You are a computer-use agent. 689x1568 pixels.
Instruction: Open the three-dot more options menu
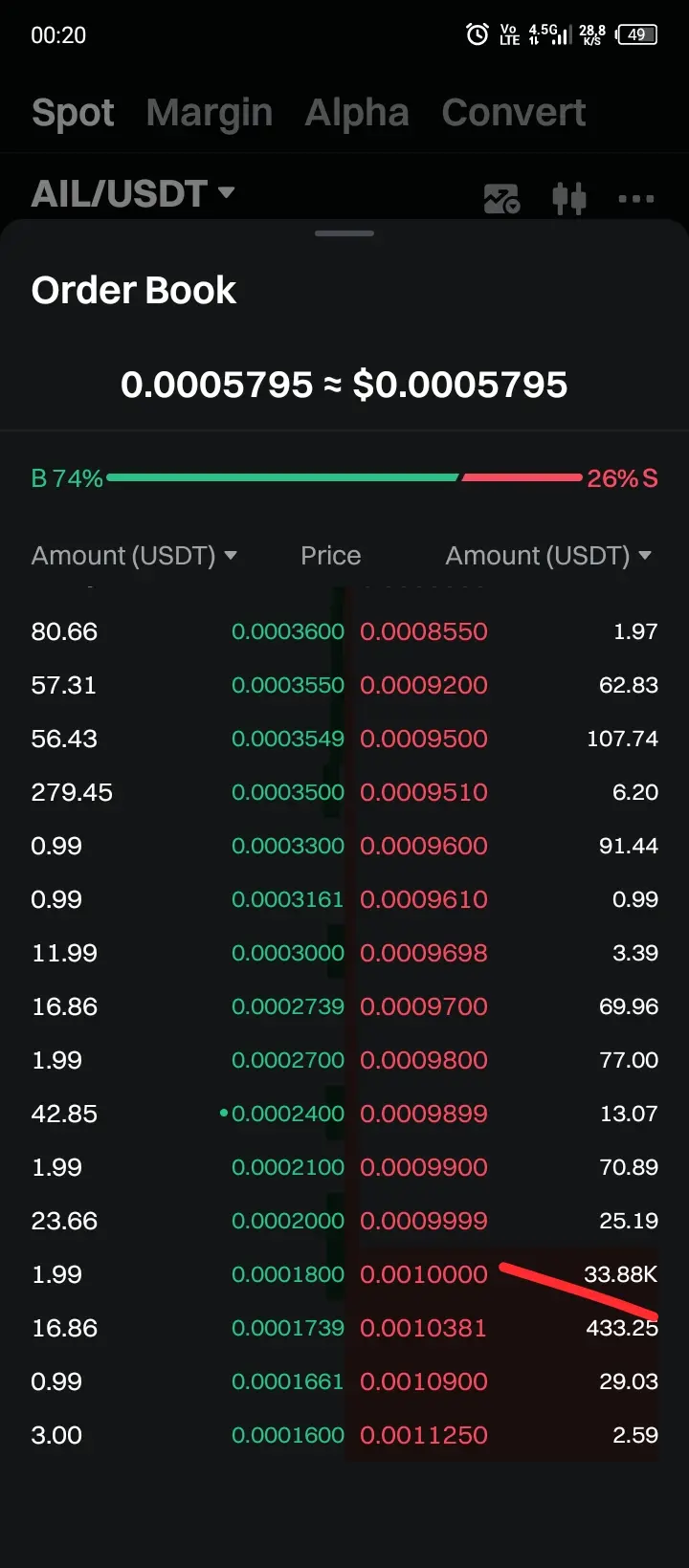pyautogui.click(x=636, y=199)
